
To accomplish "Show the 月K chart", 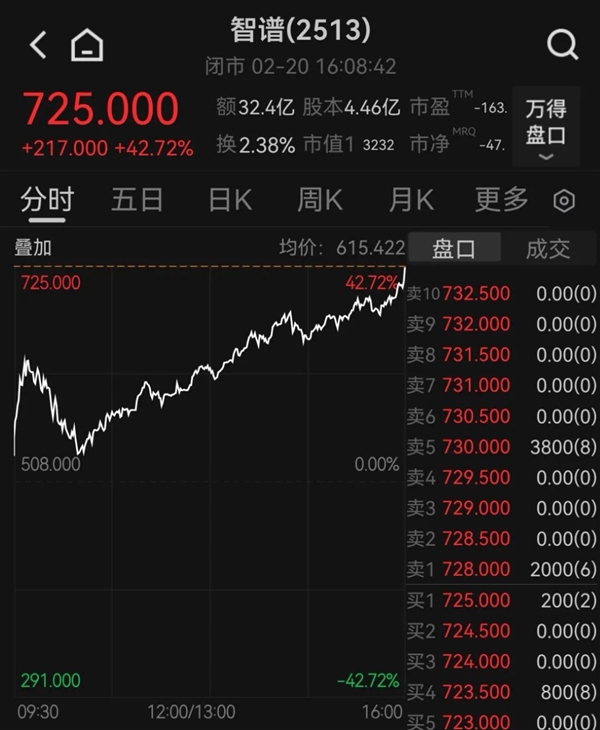I will [411, 200].
